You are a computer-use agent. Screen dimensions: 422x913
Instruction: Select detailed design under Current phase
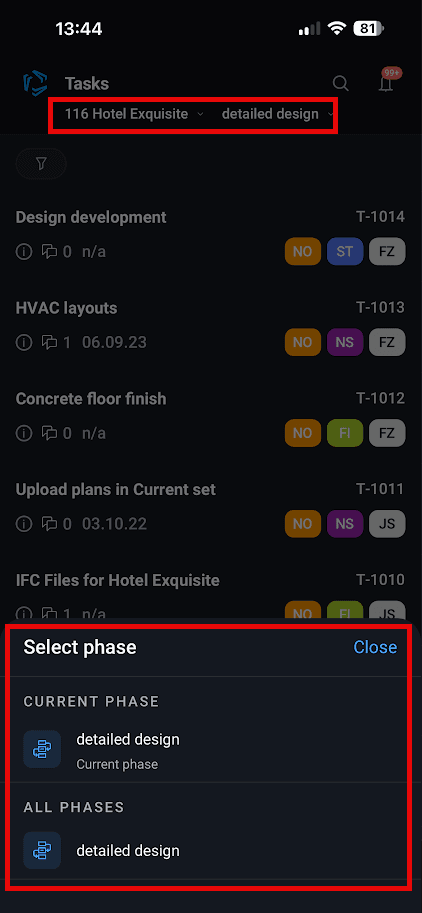(211, 748)
